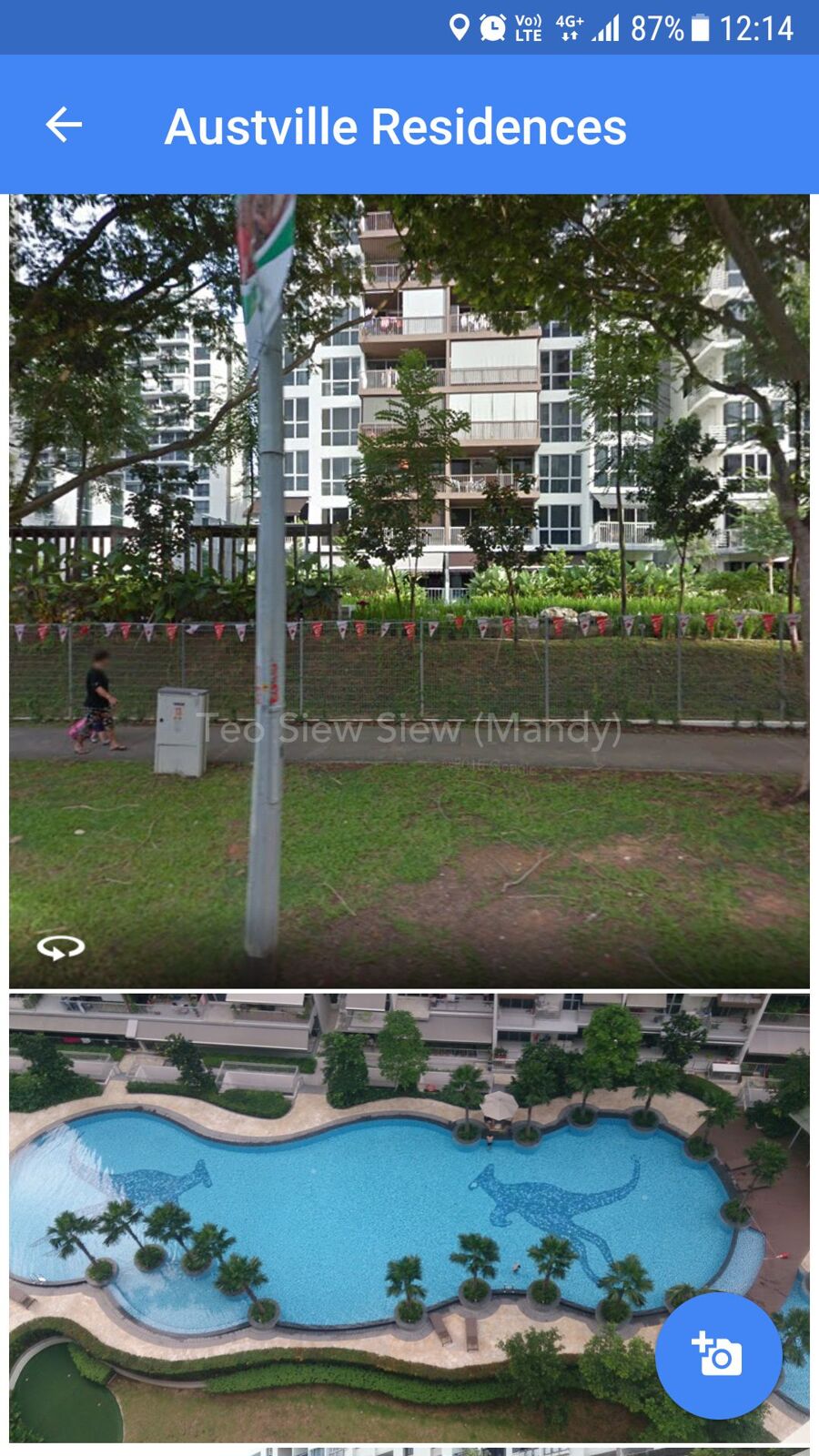Viewport: 819px width, 1456px height.
Task: Go back from Austville Residences photos
Action: pos(64,125)
